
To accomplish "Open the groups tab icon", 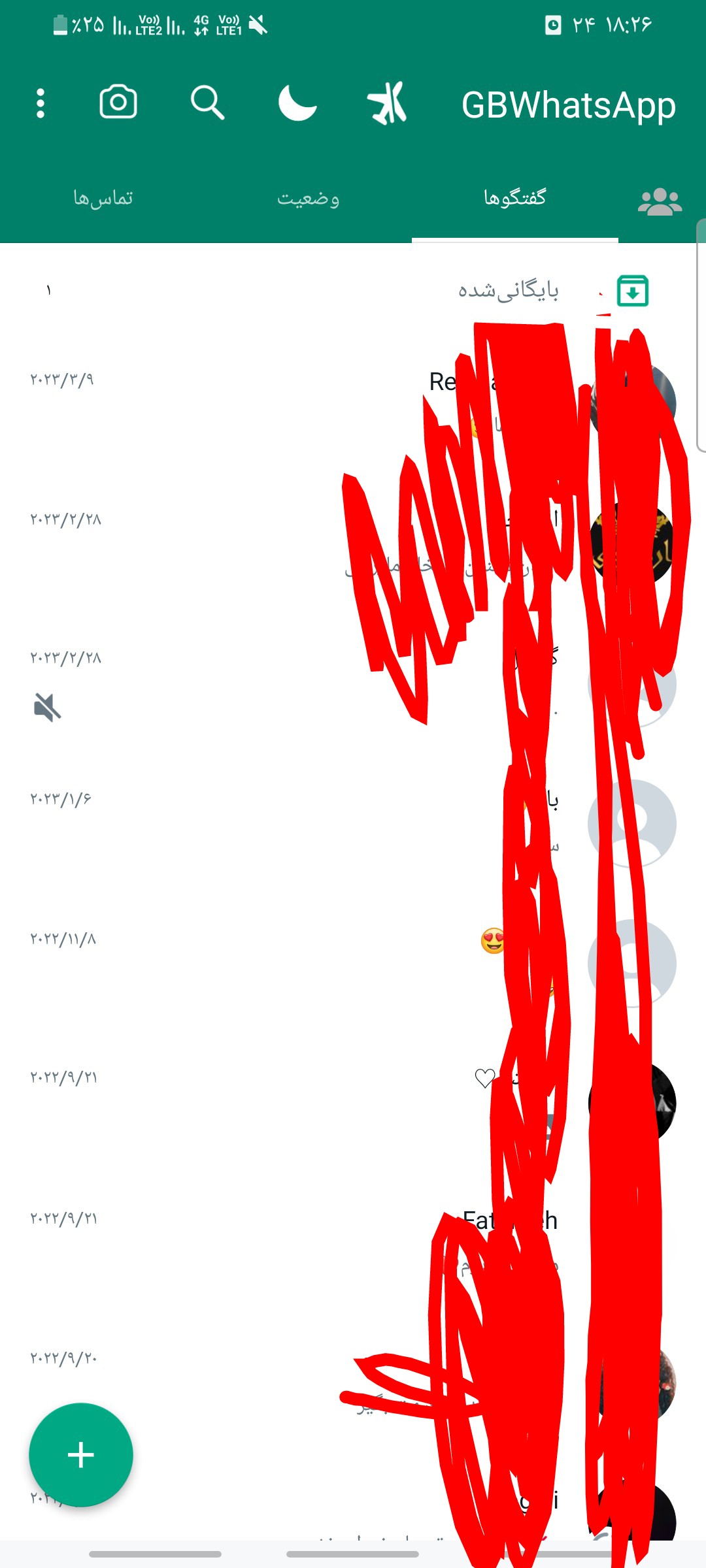I will (660, 201).
